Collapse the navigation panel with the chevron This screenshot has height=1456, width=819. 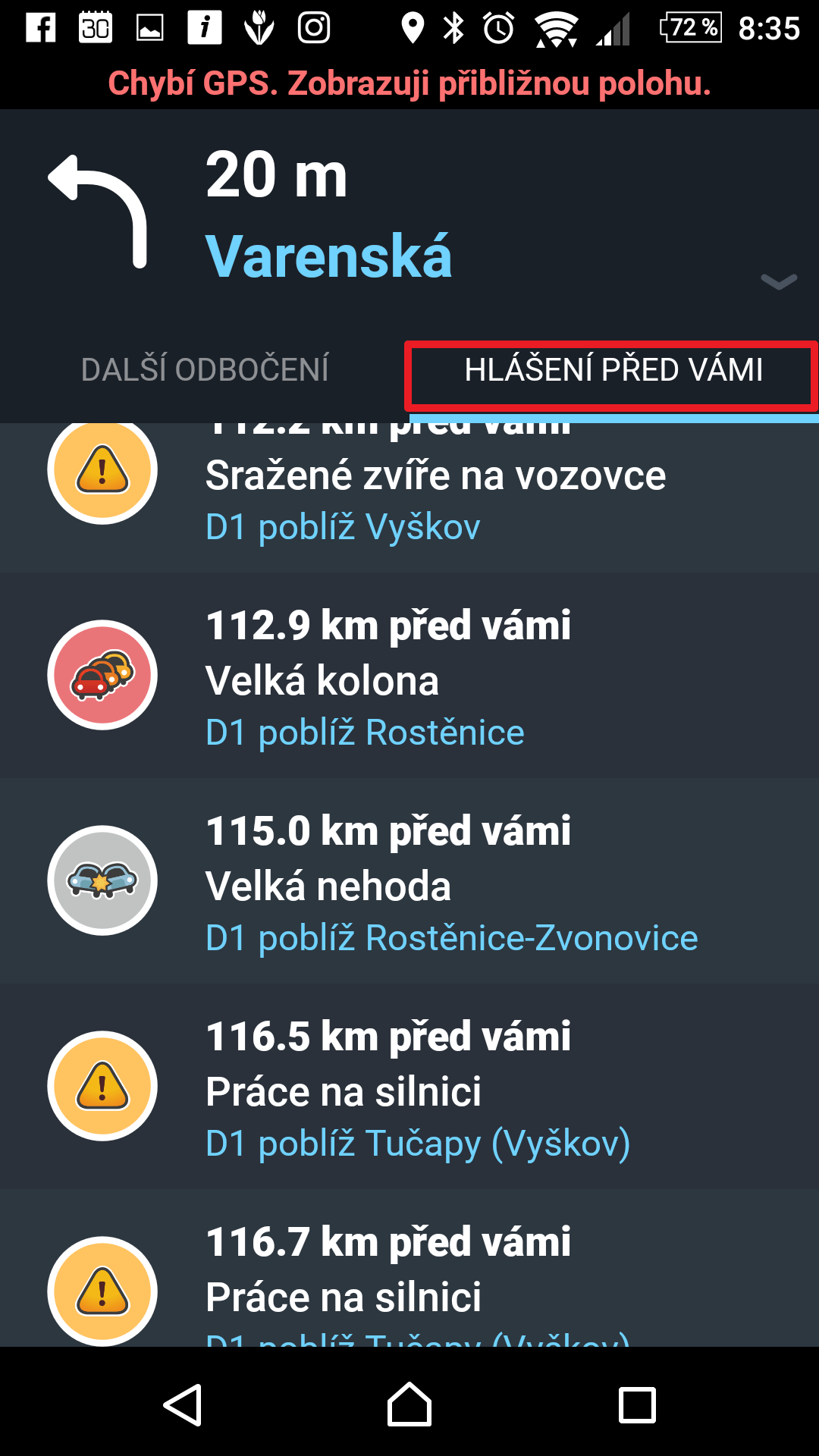pos(779,282)
